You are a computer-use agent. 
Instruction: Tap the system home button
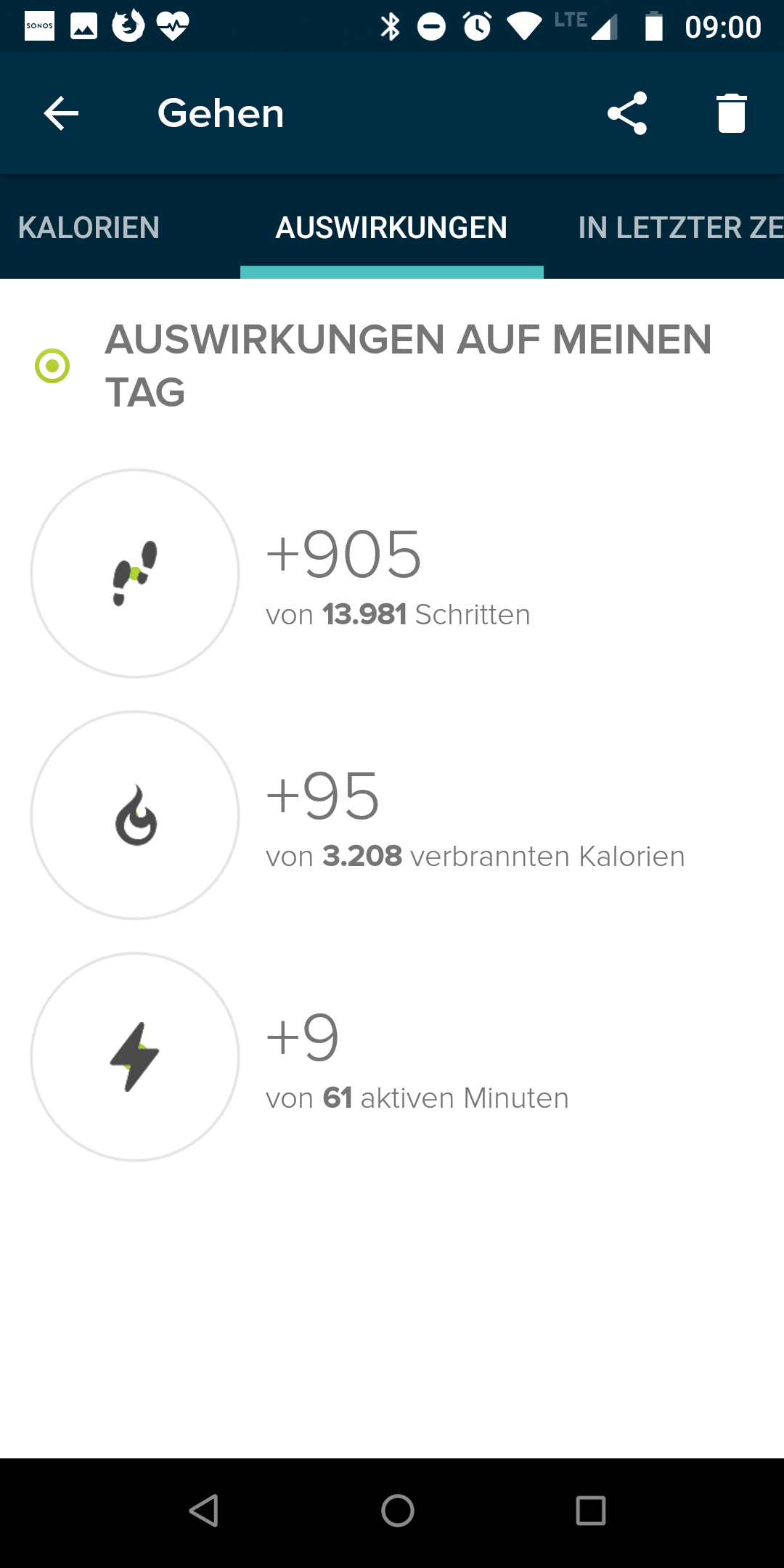click(398, 1511)
